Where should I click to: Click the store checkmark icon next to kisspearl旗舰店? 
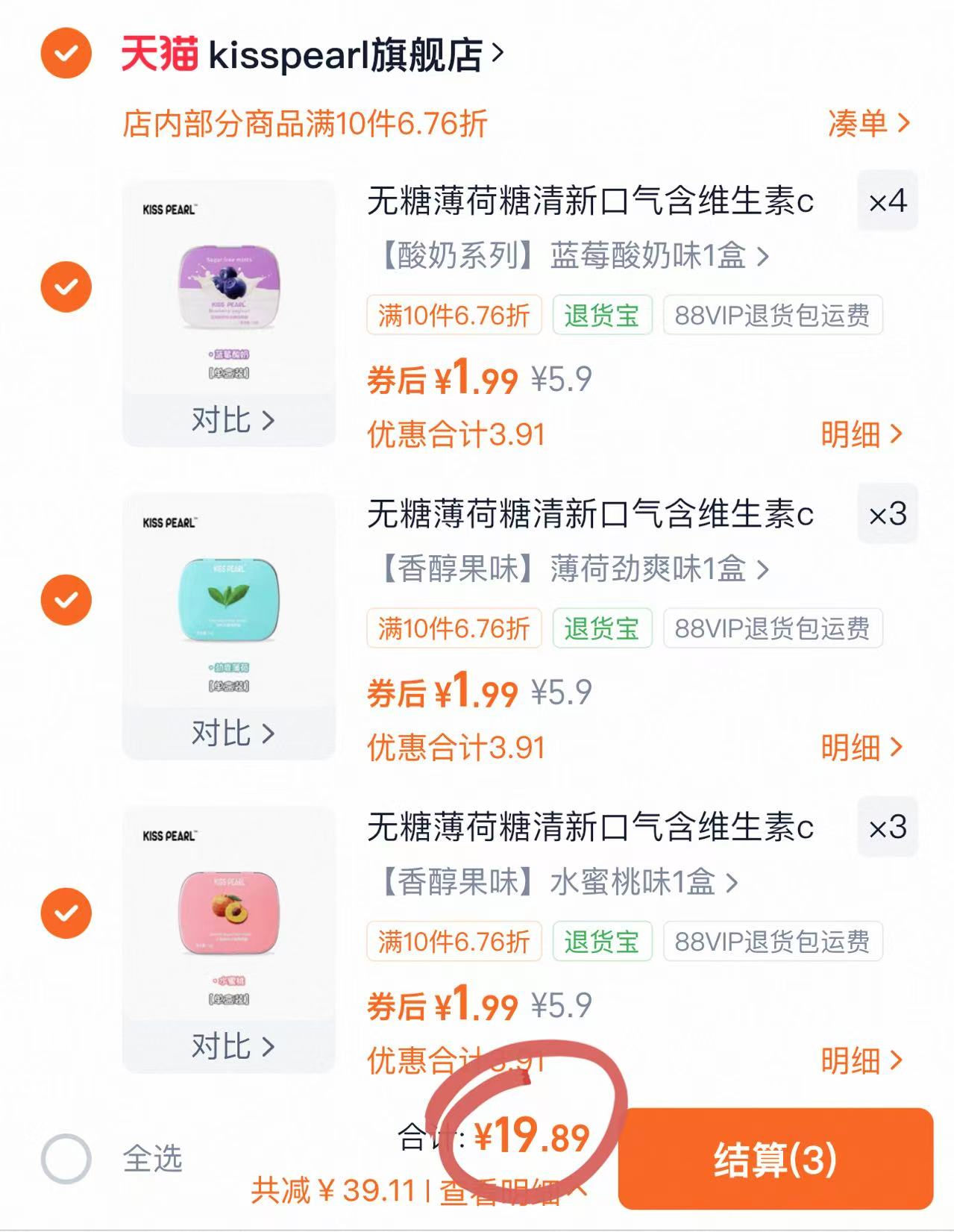tap(66, 53)
